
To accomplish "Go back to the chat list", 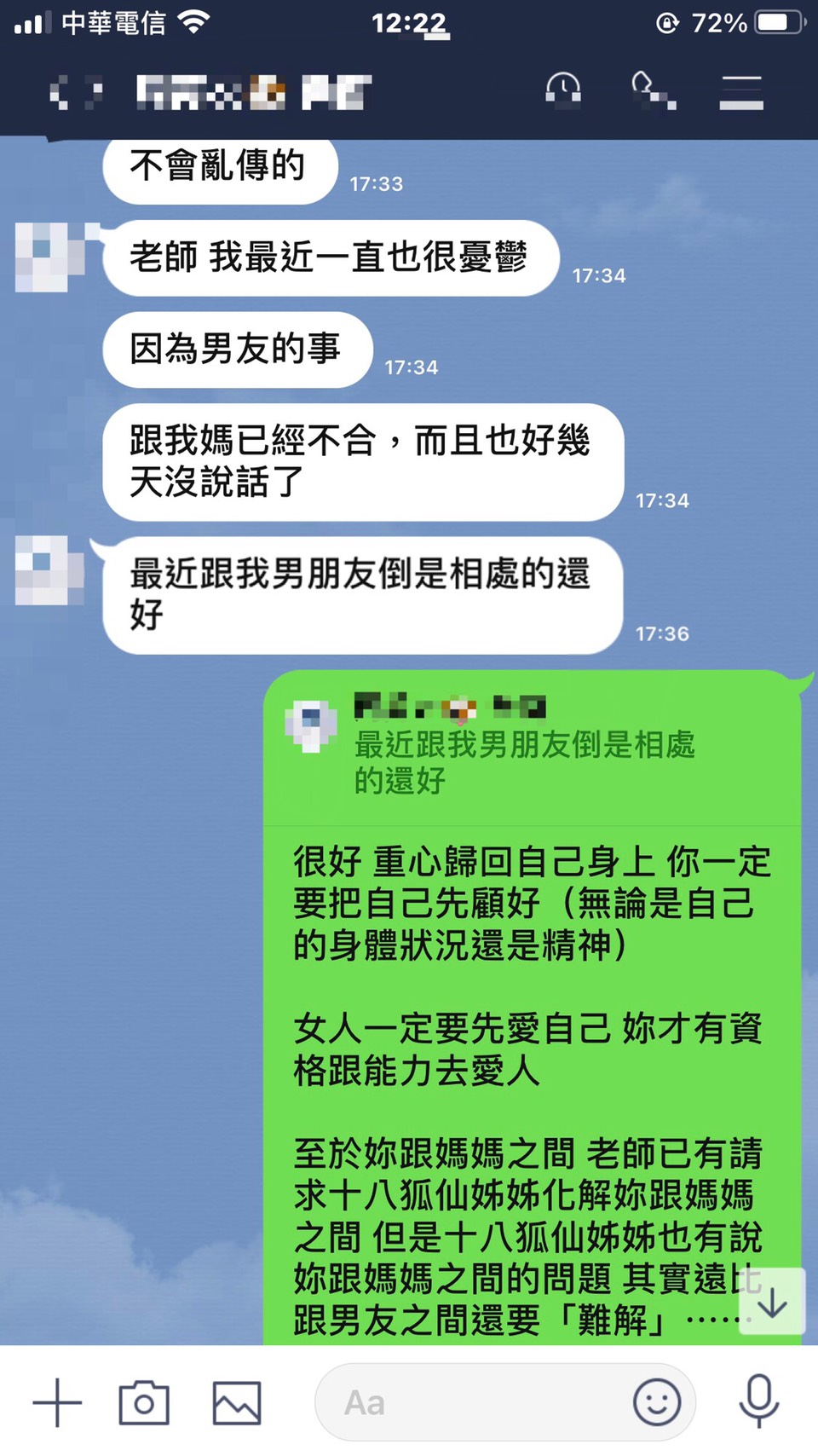I will pos(60,92).
